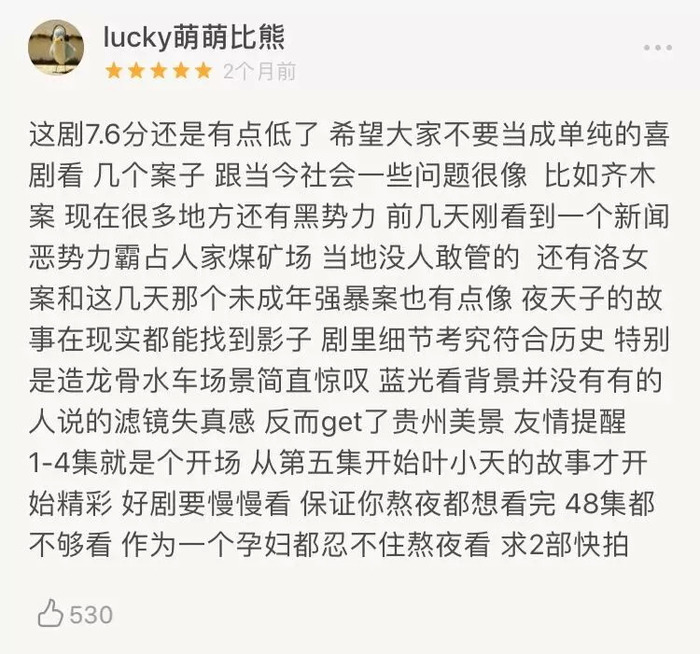Image resolution: width=700 pixels, height=654 pixels.
Task: Open the overflow menu for this review
Action: click(x=657, y=48)
